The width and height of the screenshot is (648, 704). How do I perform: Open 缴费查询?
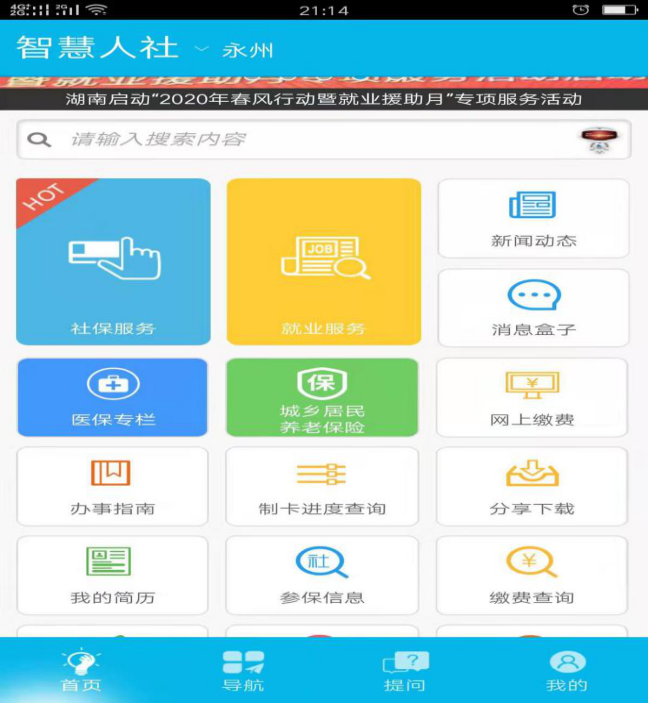click(x=532, y=575)
